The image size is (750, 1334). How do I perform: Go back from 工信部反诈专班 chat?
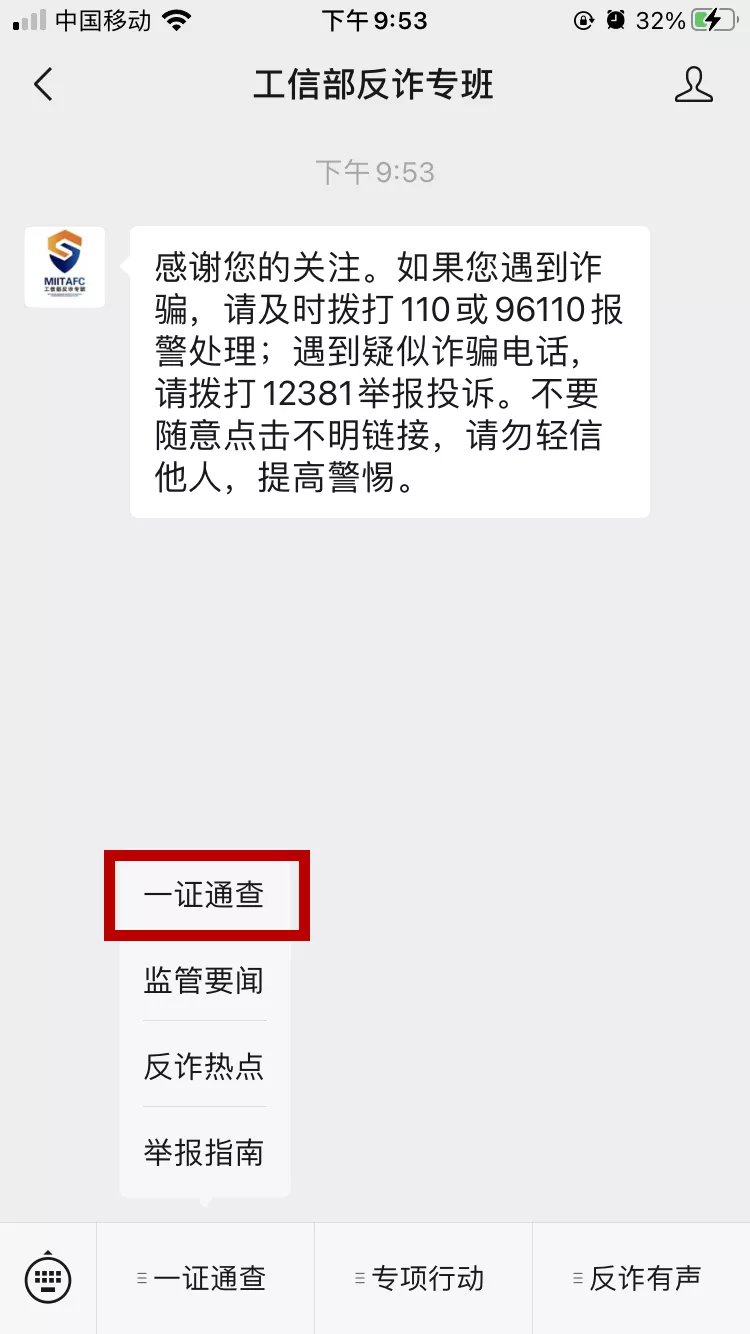pos(43,85)
